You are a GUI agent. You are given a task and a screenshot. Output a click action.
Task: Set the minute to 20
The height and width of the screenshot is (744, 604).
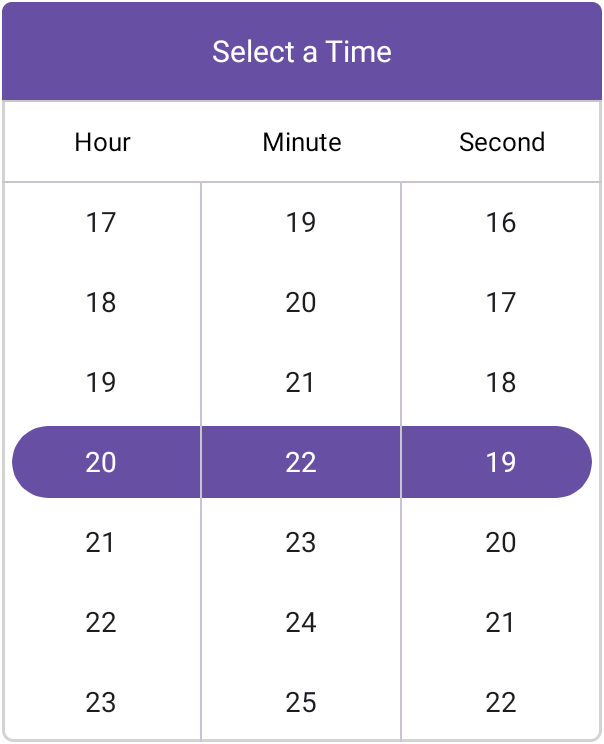point(301,302)
